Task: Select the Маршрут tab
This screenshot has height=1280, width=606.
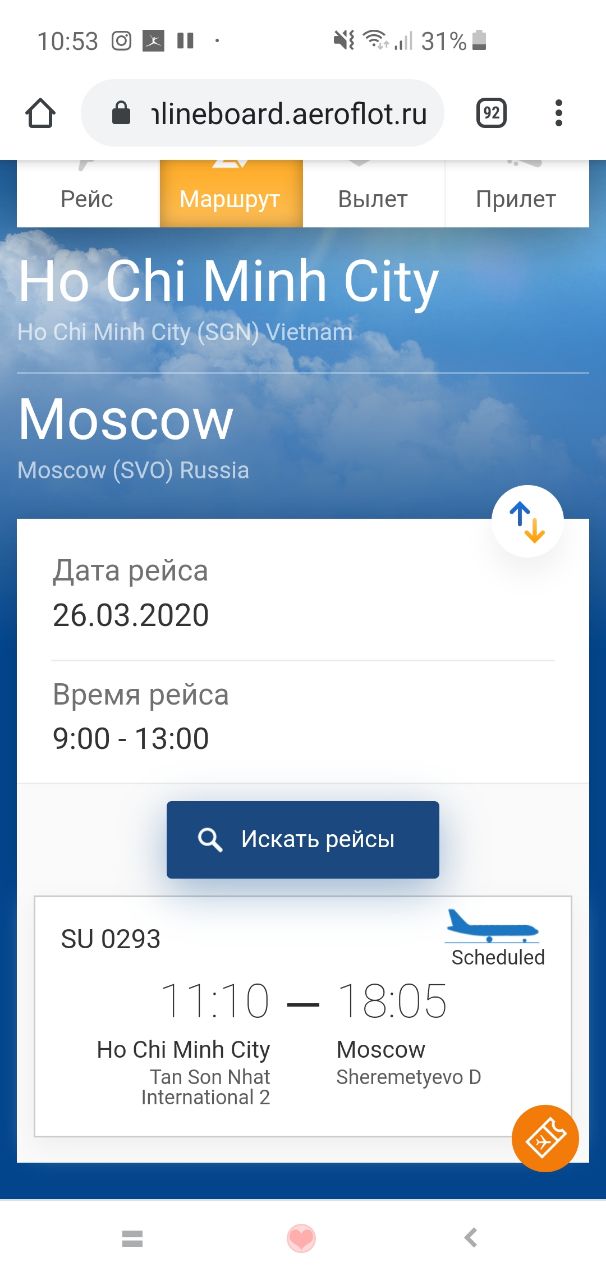Action: [231, 196]
